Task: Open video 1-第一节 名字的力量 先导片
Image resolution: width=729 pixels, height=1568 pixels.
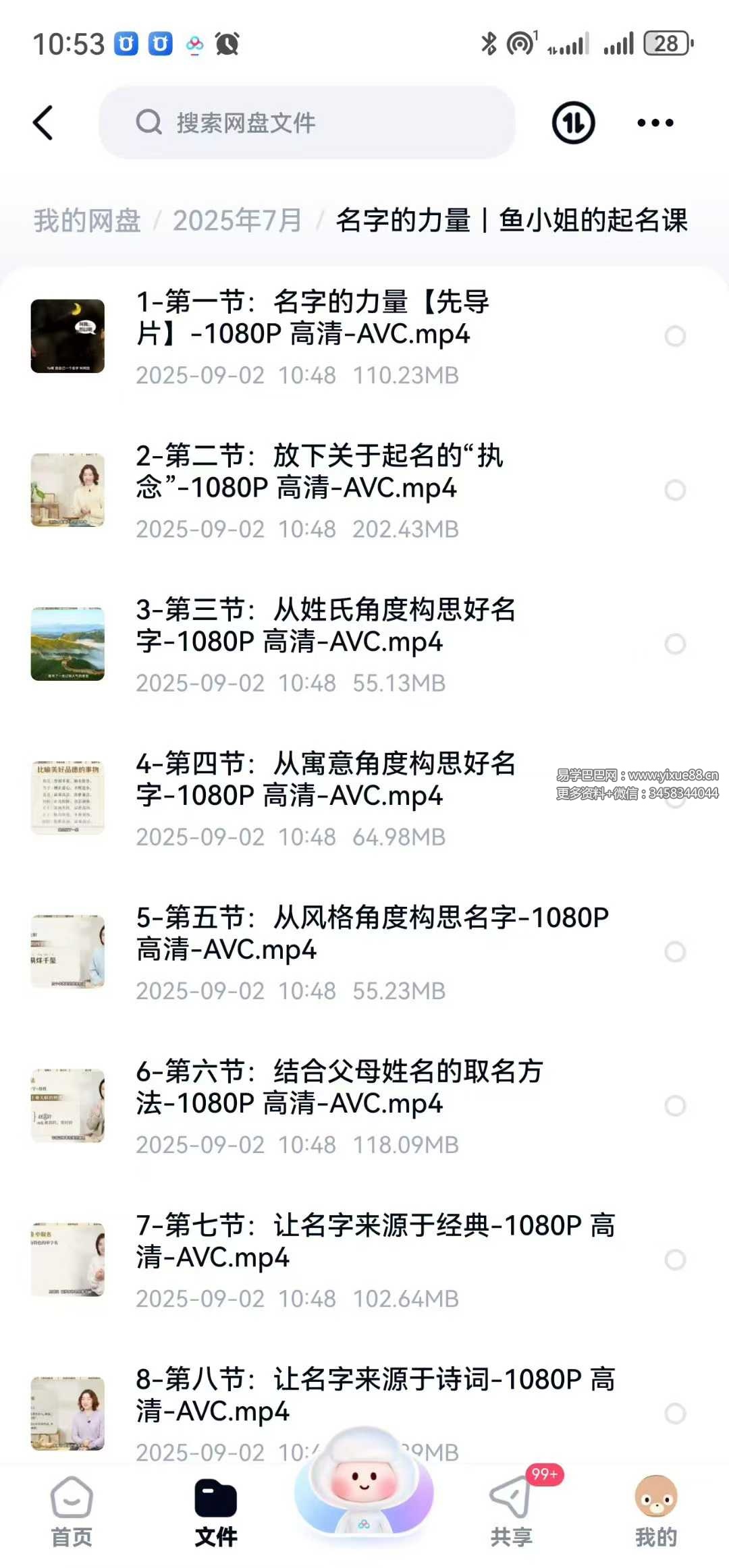Action: (x=312, y=318)
